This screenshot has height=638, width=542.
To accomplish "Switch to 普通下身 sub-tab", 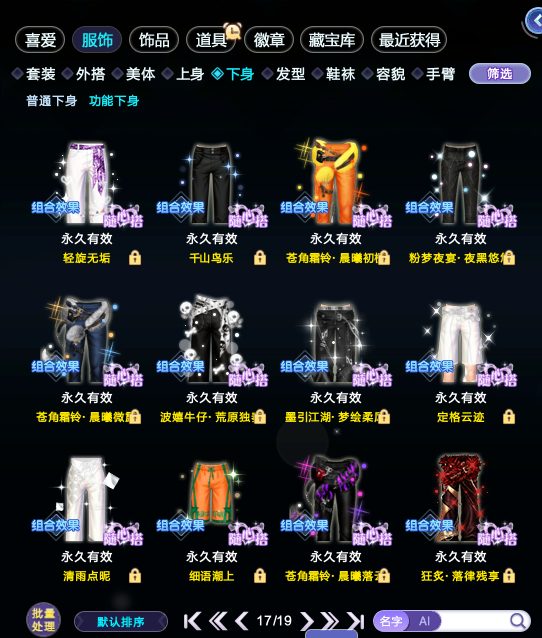I will click(x=51, y=101).
